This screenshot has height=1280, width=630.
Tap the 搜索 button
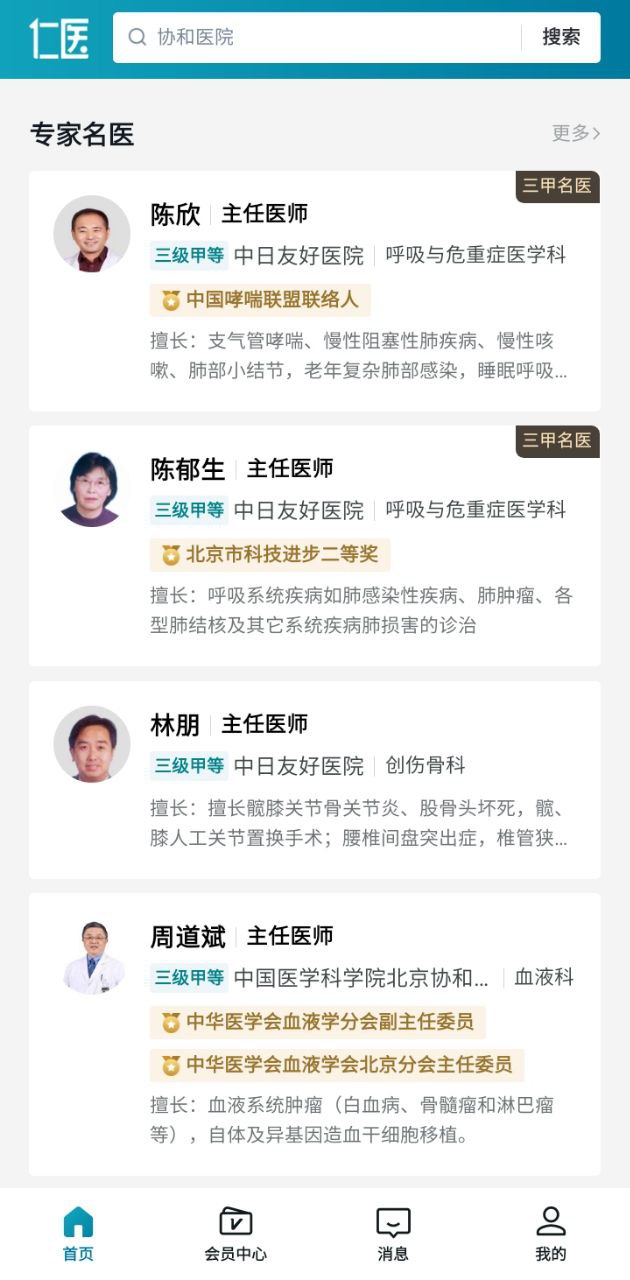tap(561, 37)
